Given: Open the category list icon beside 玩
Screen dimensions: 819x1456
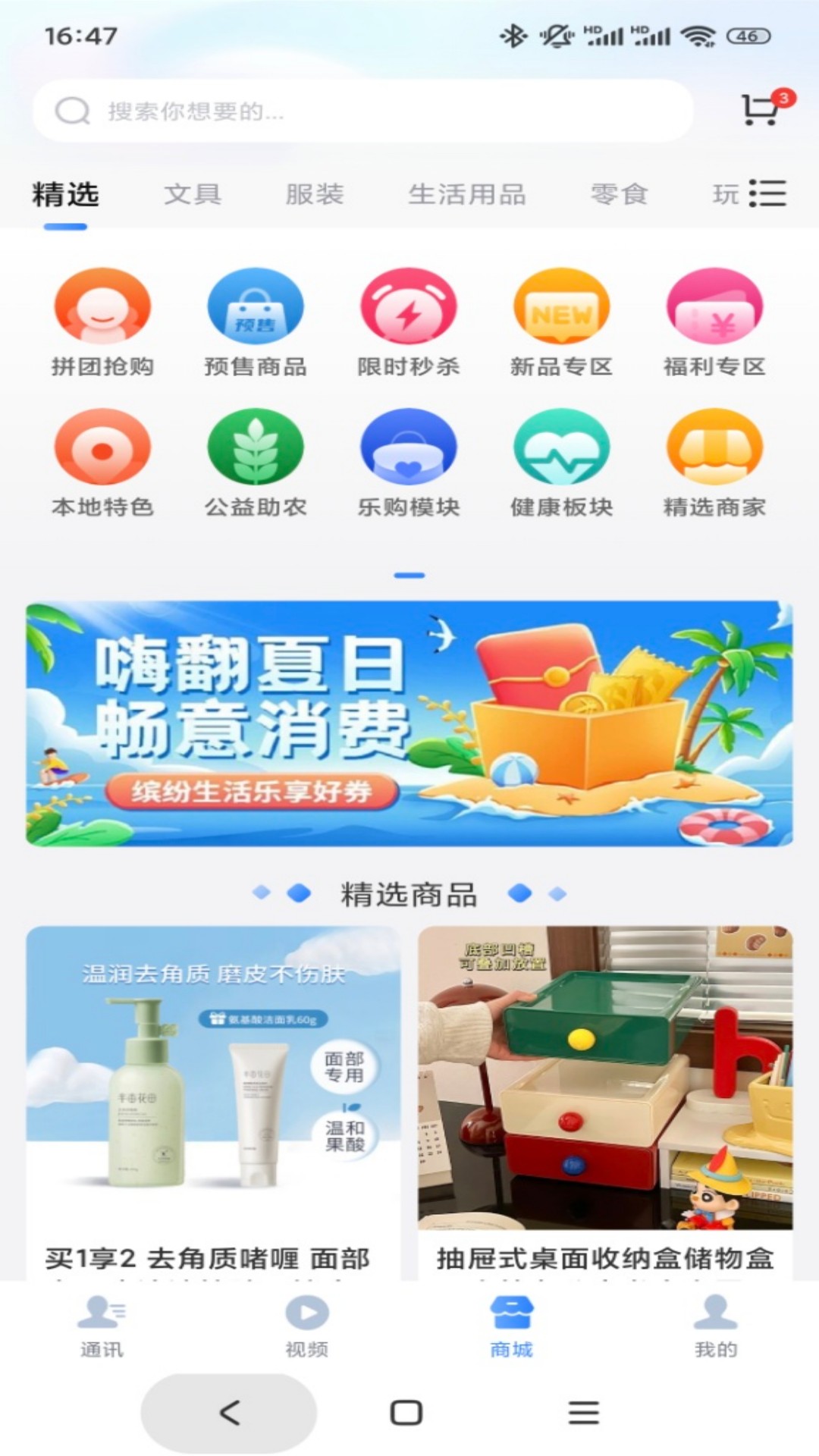Looking at the screenshot, I should [768, 194].
